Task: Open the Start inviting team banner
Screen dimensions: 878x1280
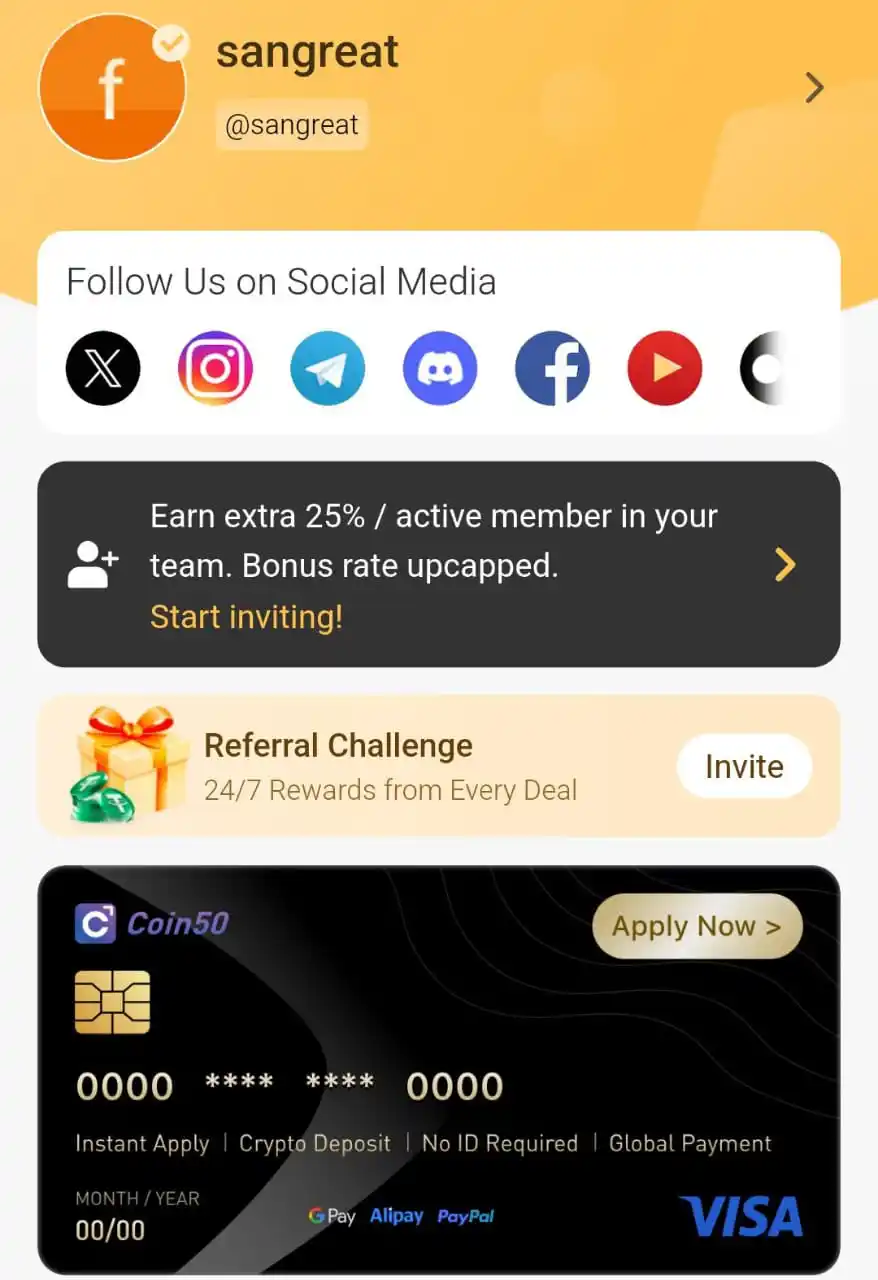Action: coord(438,565)
